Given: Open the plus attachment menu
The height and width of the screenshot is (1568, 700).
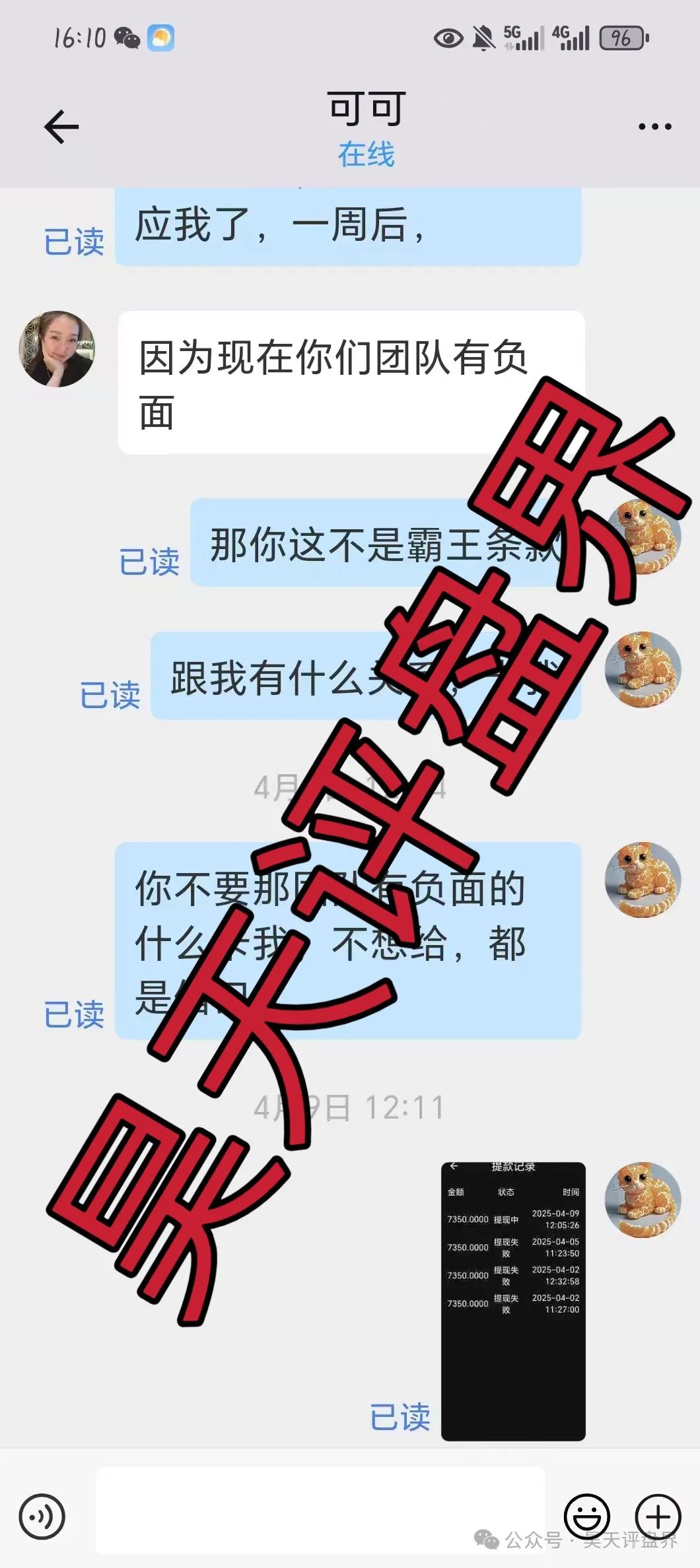Looking at the screenshot, I should (658, 1516).
